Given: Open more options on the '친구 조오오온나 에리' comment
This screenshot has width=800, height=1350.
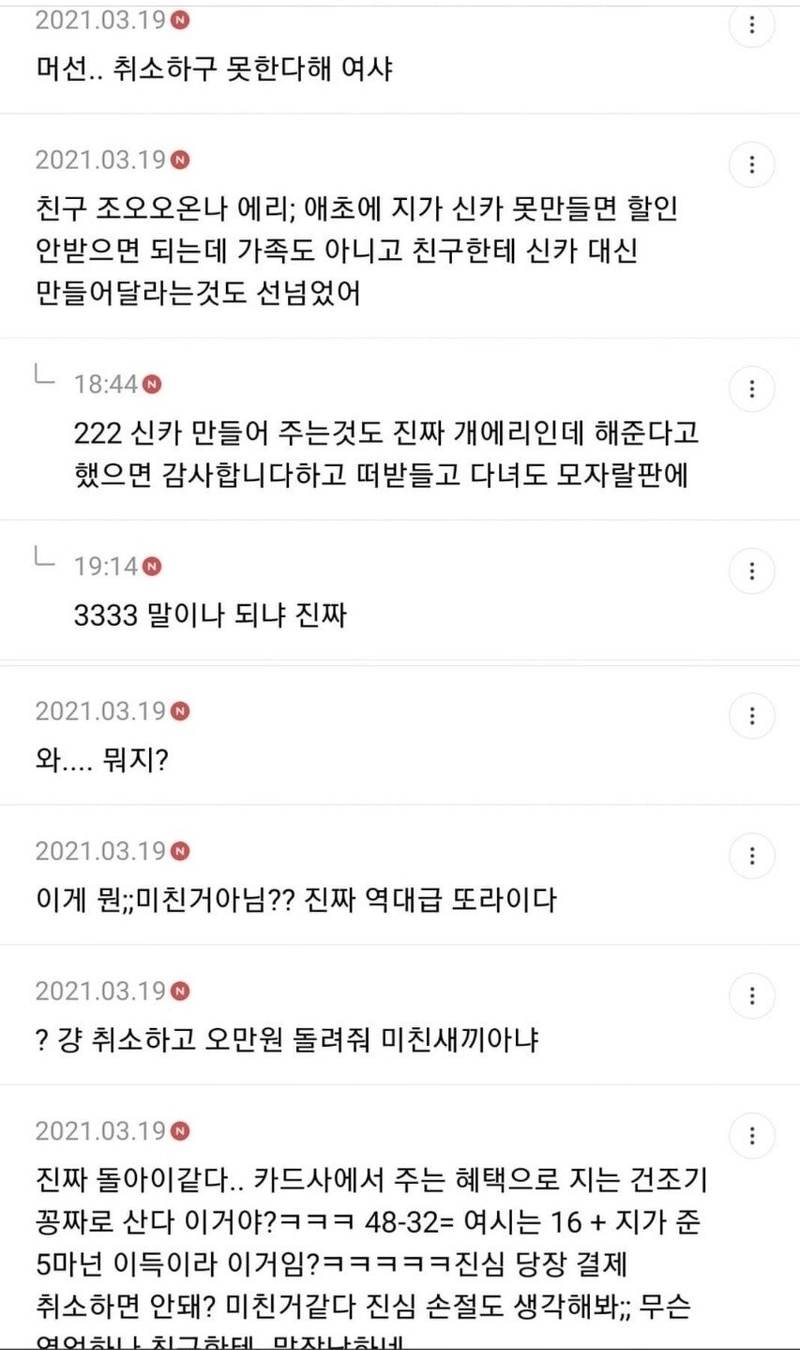Looking at the screenshot, I should coord(752,163).
